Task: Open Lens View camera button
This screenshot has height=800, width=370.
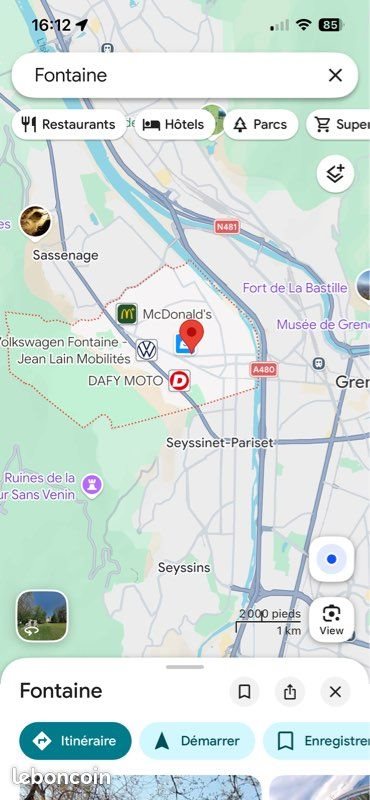Action: [332, 619]
